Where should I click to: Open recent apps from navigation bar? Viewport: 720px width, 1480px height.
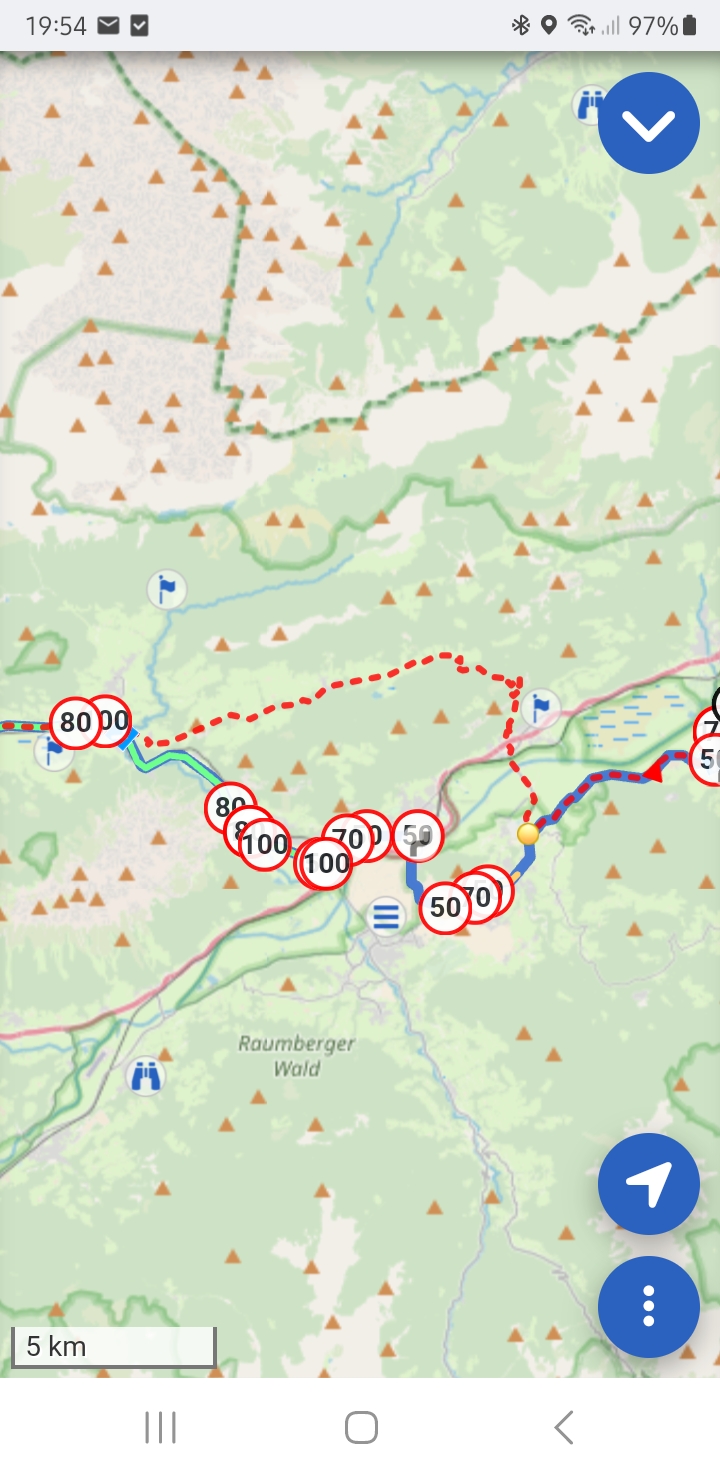pos(160,1428)
